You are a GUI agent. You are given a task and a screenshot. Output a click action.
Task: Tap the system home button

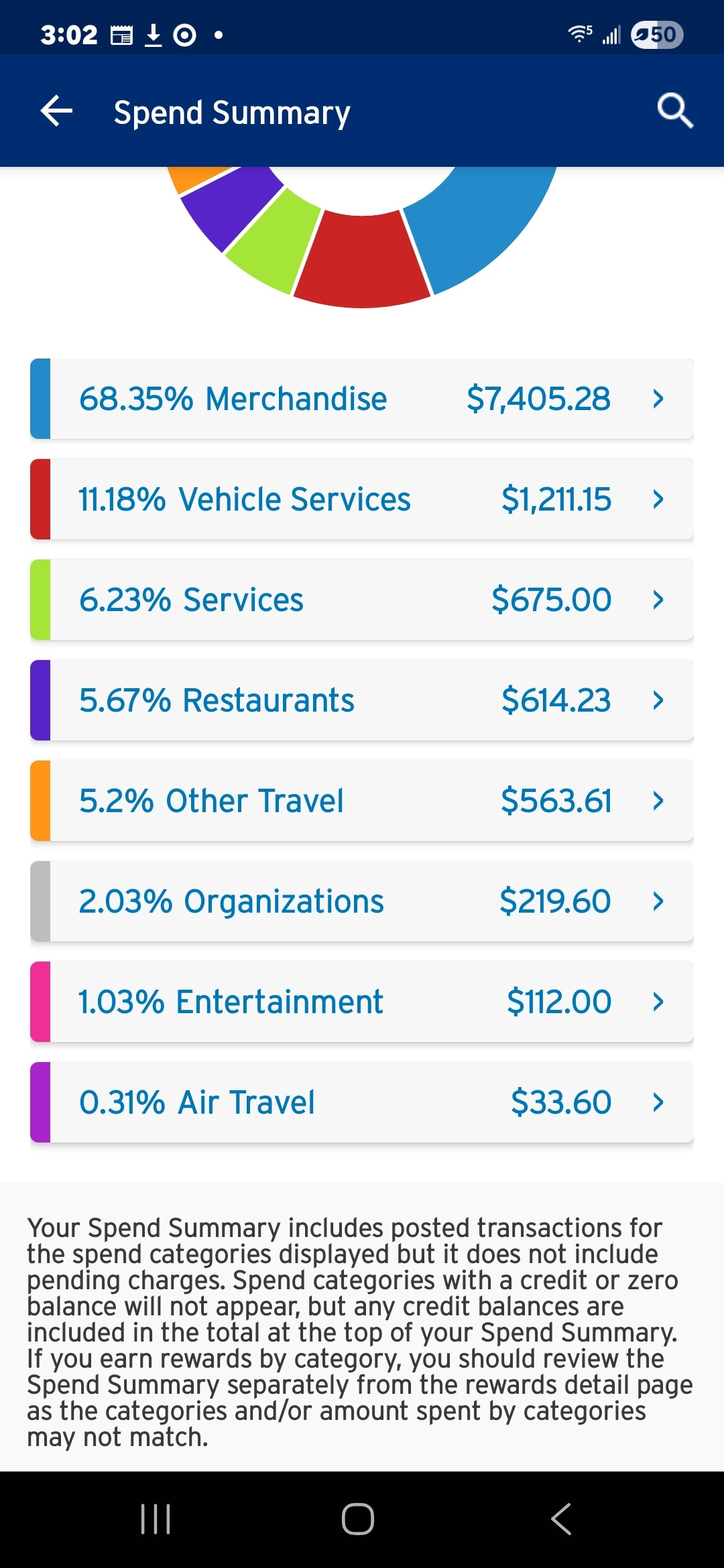click(358, 1518)
